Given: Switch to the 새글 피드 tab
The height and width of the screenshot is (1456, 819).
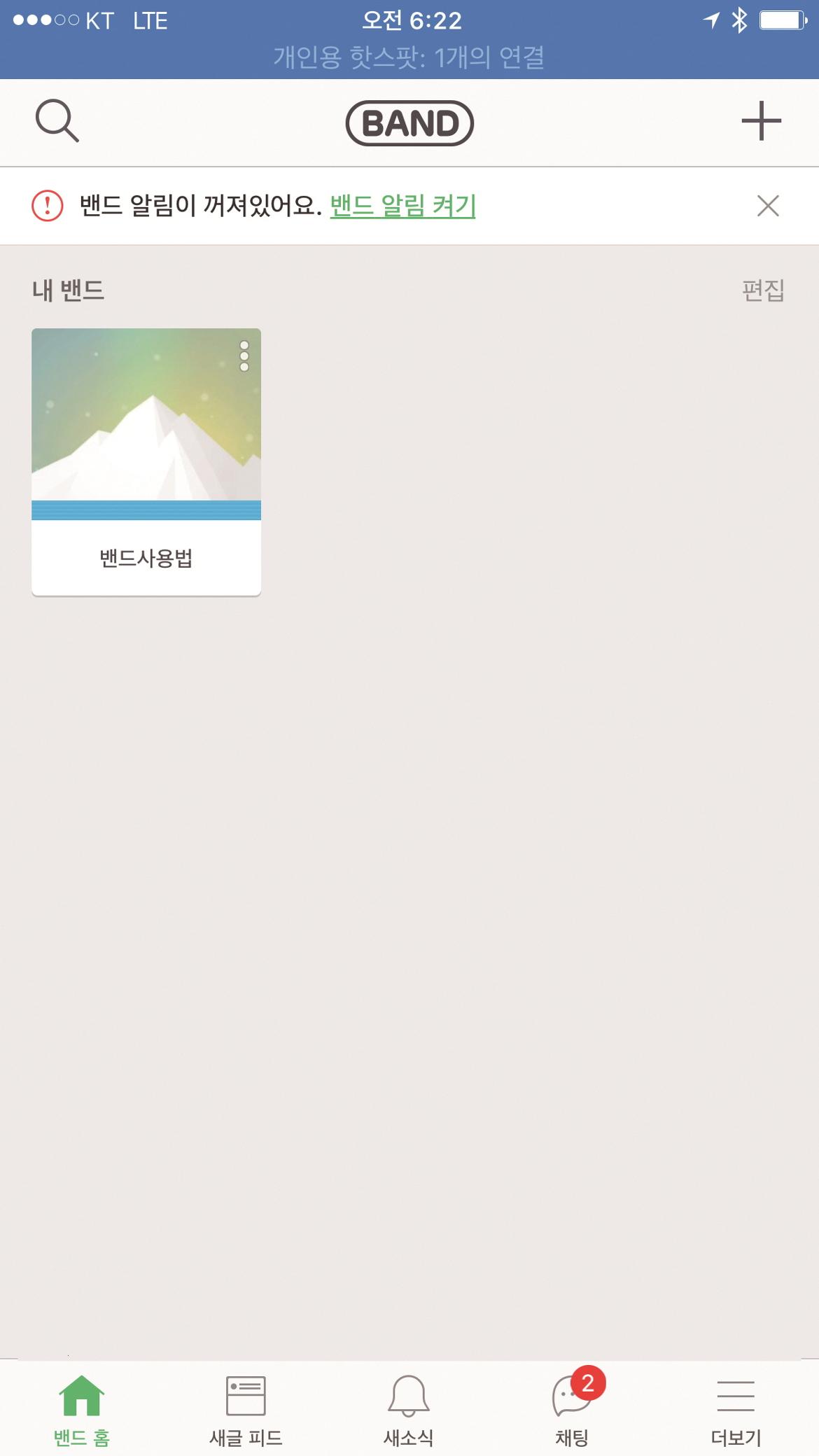Looking at the screenshot, I should (246, 1408).
